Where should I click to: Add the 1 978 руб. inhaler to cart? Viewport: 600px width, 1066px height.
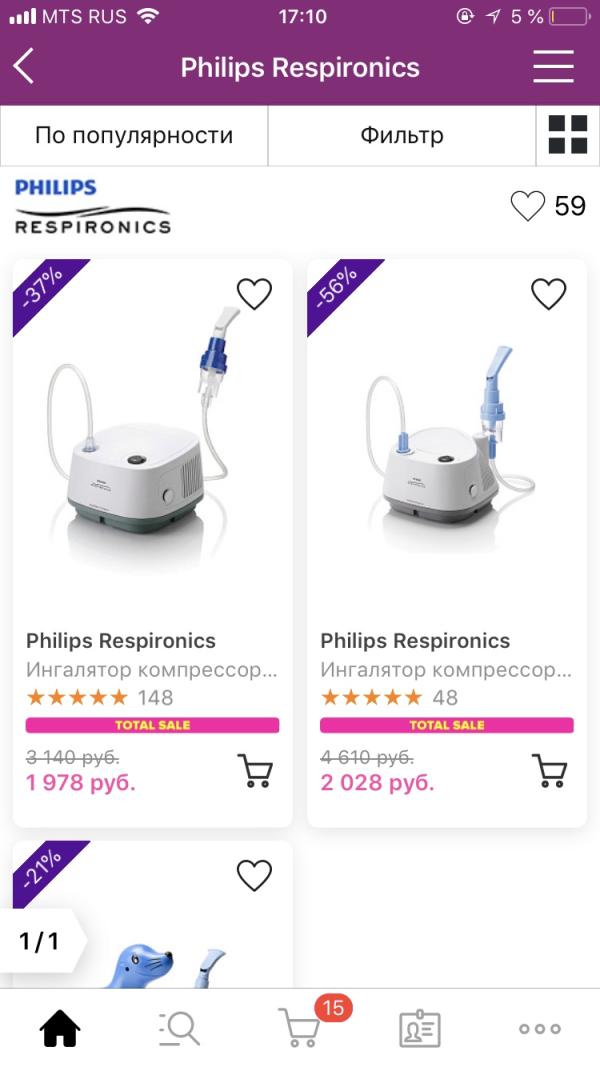[255, 771]
